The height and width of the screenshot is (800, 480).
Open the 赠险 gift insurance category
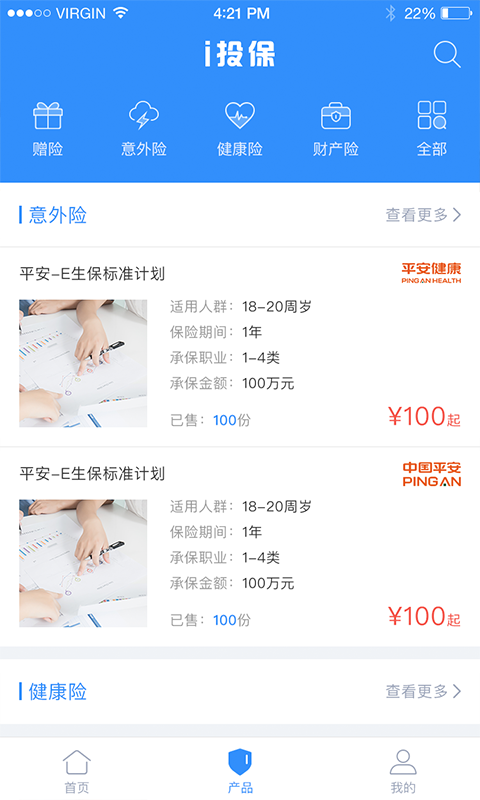(48, 129)
